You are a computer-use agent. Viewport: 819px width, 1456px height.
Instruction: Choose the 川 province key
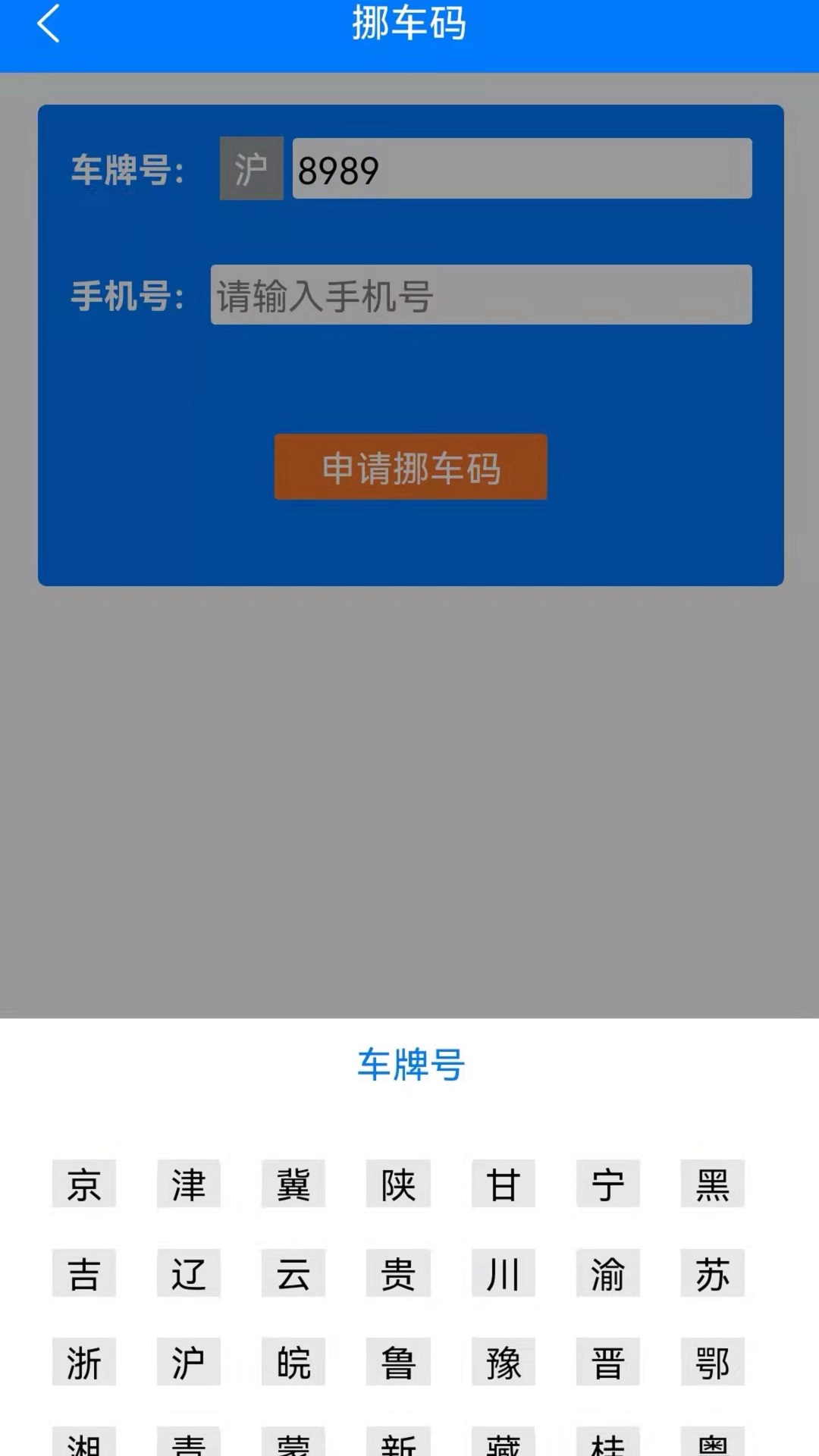click(x=503, y=1273)
